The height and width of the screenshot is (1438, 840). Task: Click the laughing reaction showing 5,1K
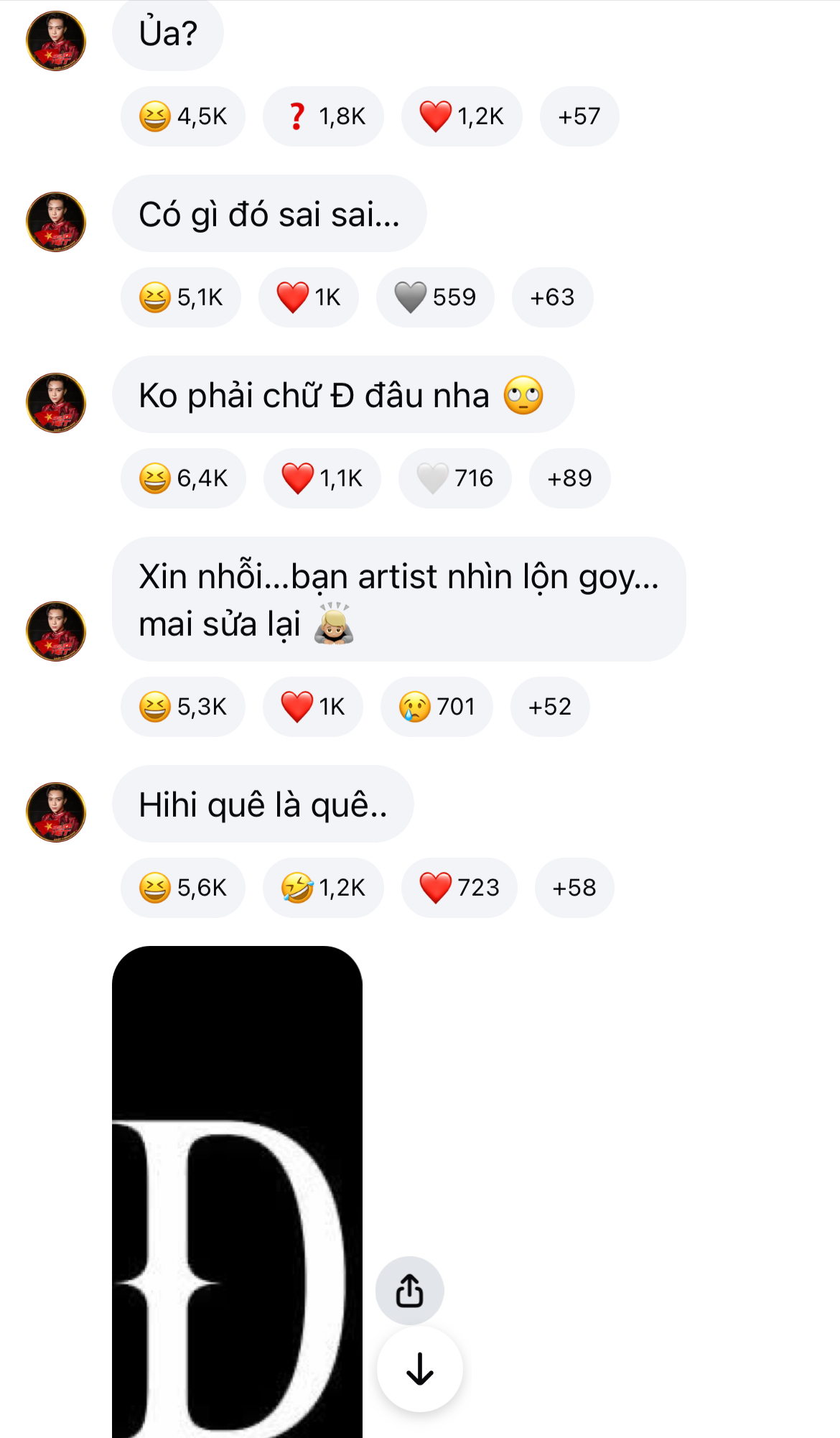coord(180,297)
